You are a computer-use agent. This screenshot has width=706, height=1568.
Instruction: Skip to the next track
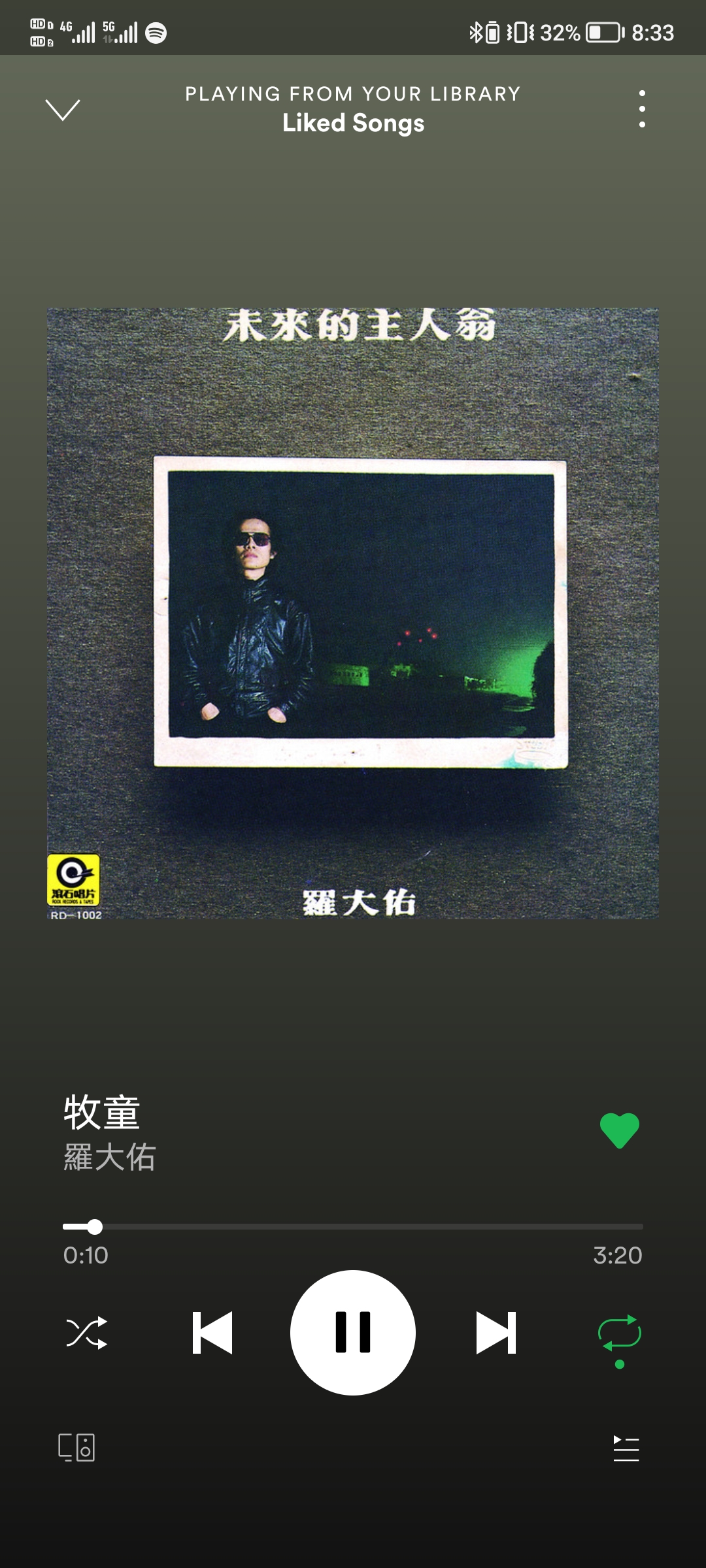(x=496, y=1333)
